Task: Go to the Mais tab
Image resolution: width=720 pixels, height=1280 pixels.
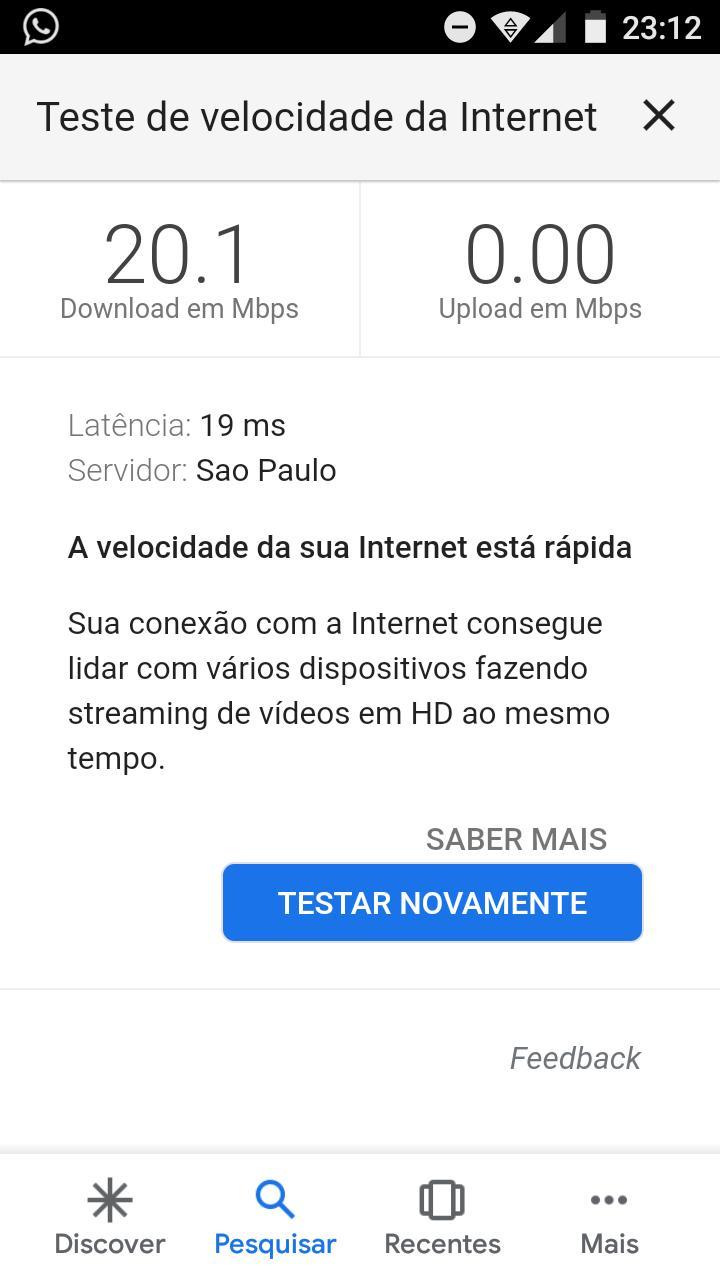Action: (609, 1217)
